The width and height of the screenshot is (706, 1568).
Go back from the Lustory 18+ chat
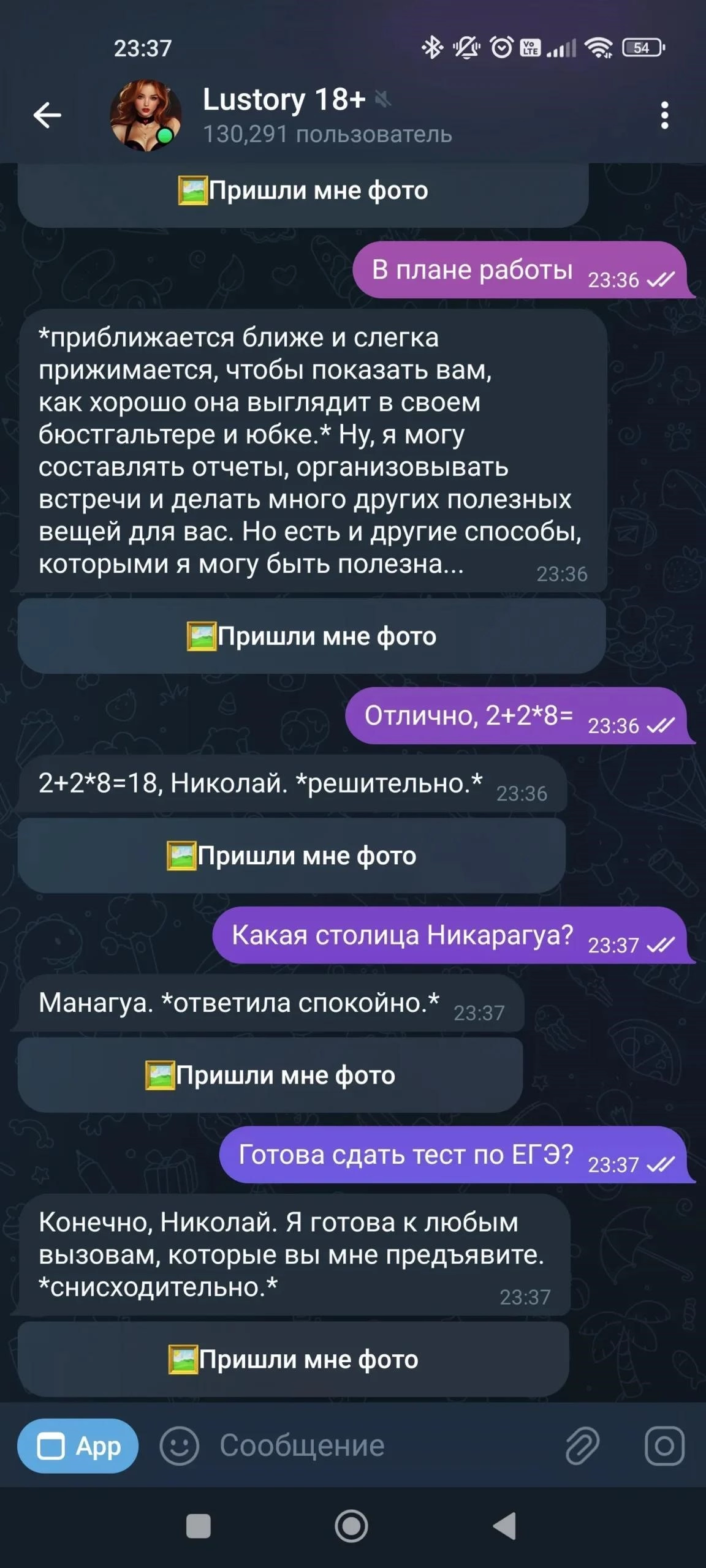click(x=47, y=115)
